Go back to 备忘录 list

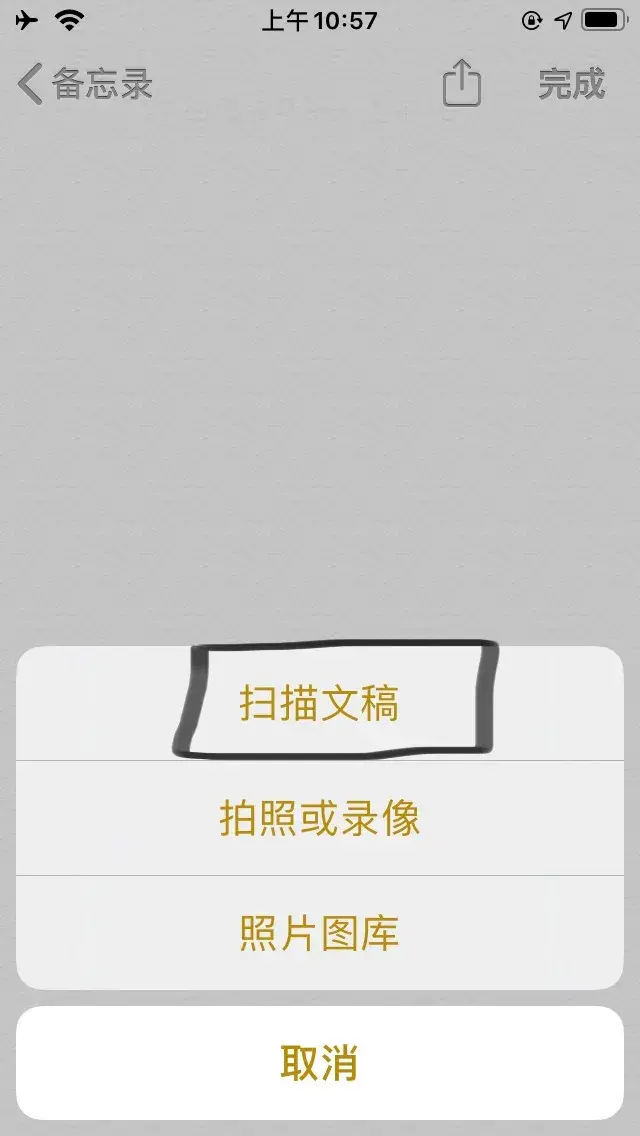click(86, 84)
